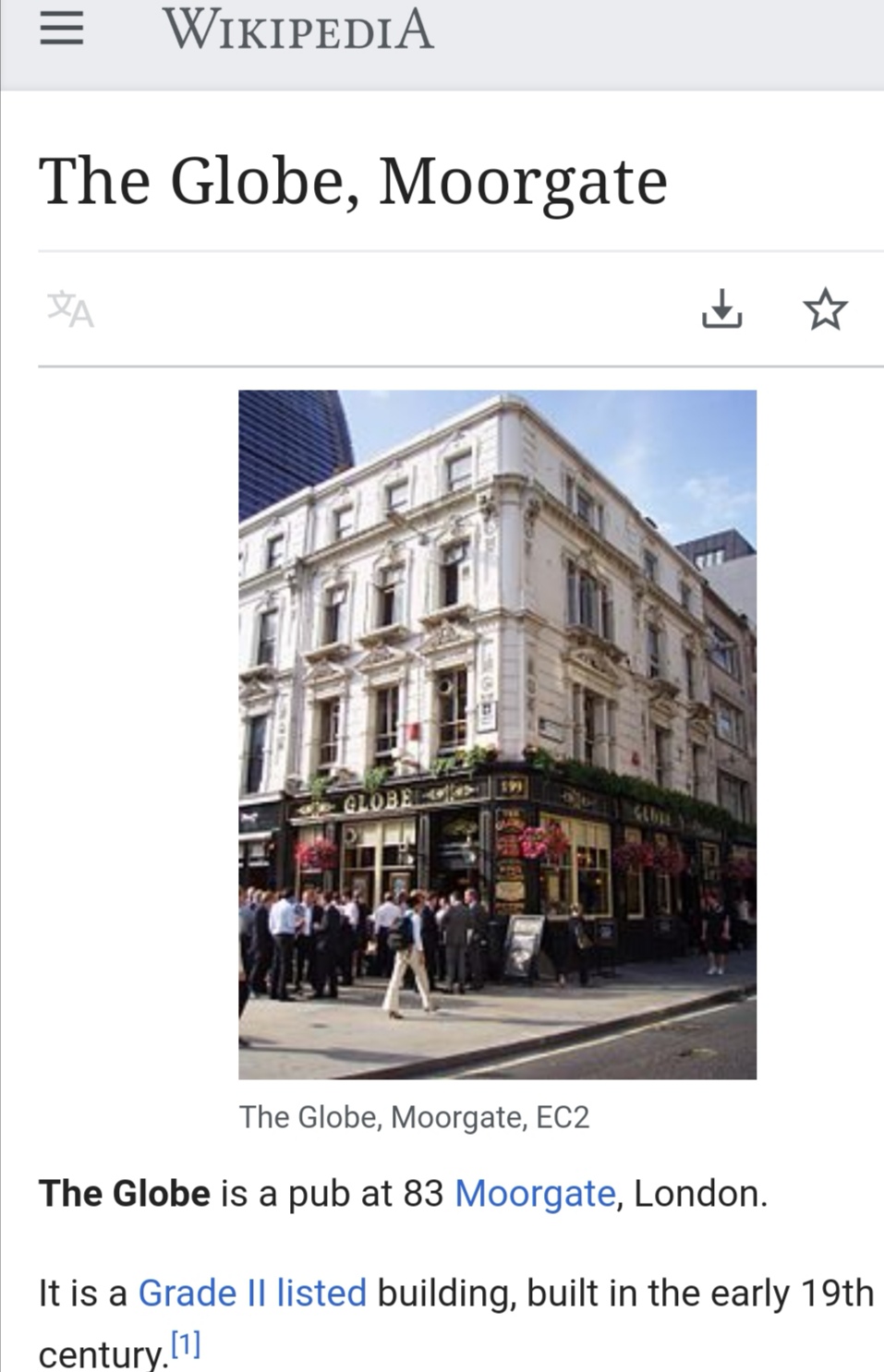Star this page for watchlist

(x=825, y=309)
